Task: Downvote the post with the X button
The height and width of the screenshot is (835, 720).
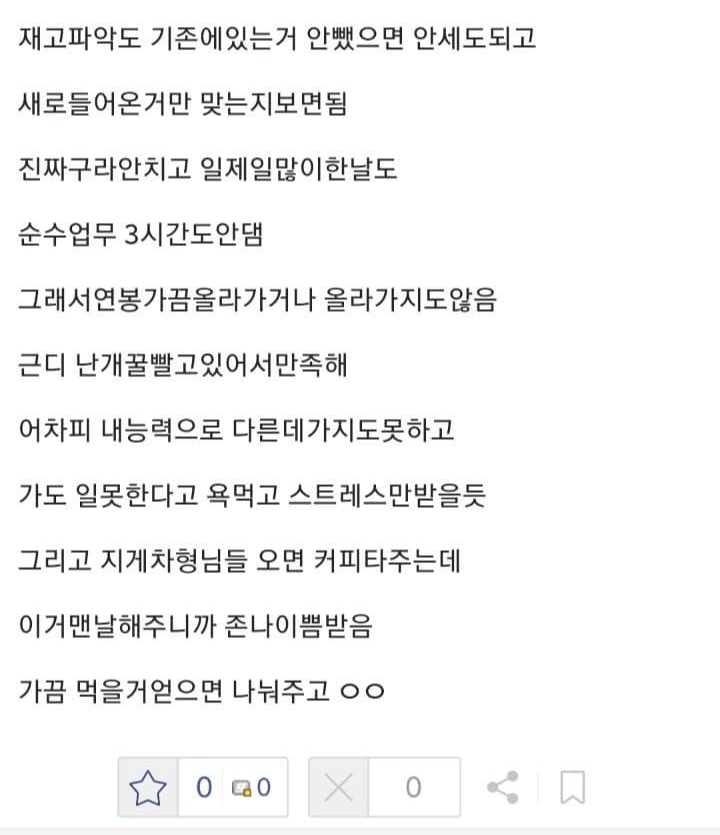Action: [338, 788]
